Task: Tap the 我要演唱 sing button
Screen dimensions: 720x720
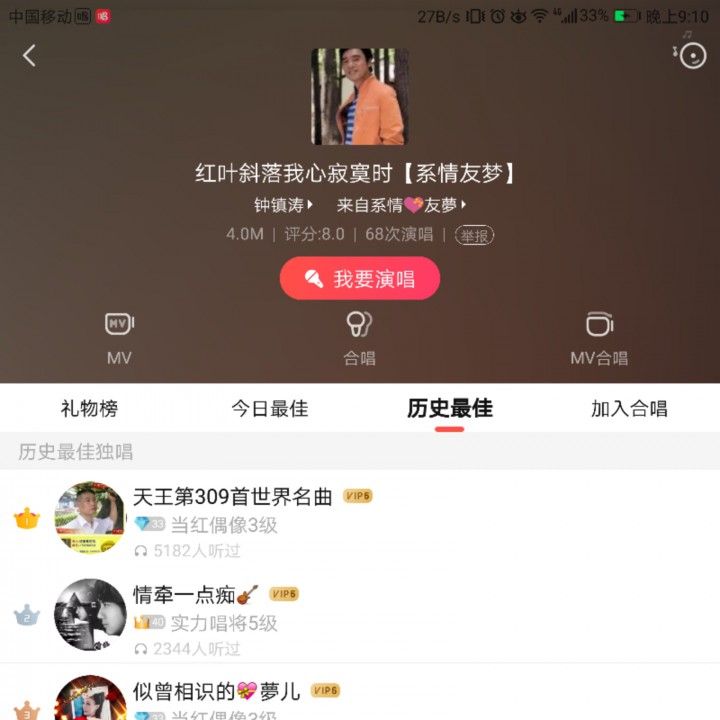Action: point(360,279)
